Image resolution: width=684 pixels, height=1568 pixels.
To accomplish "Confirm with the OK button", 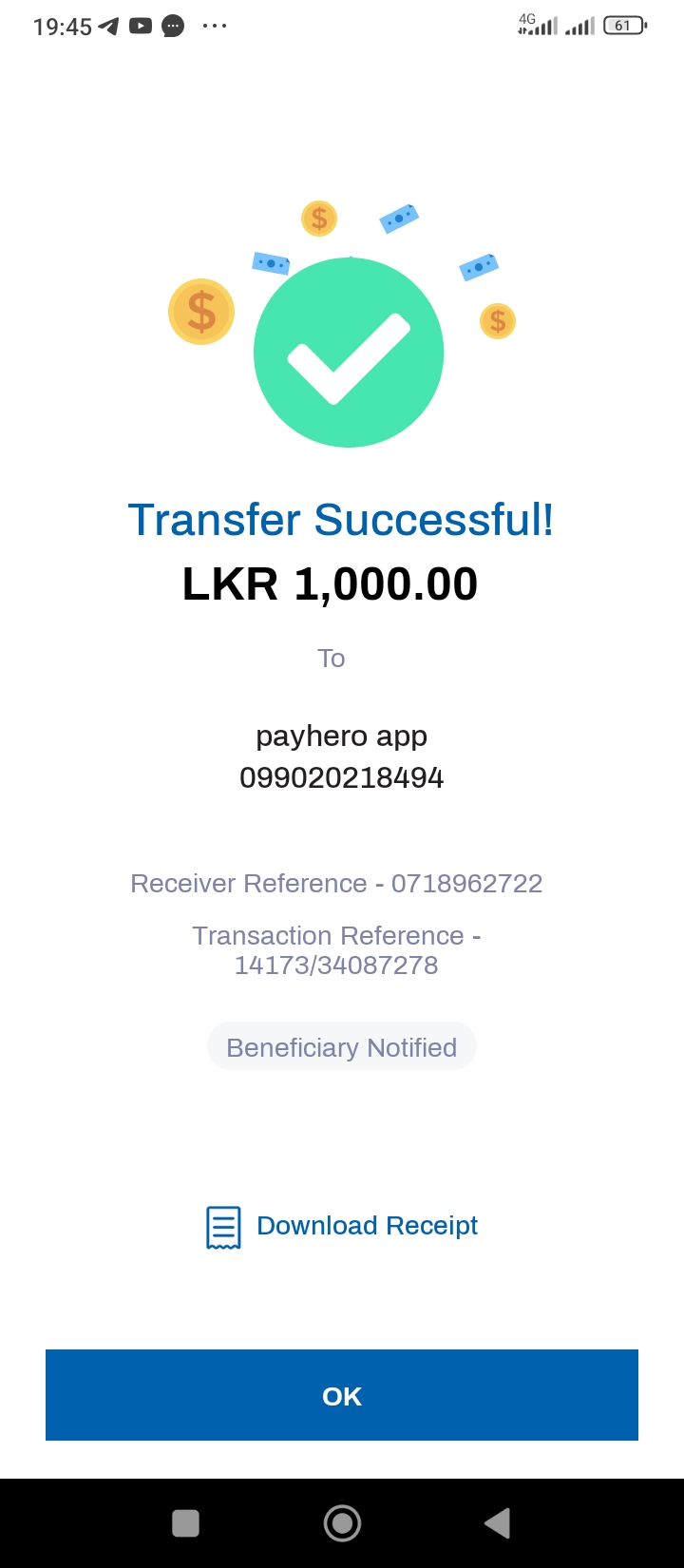I will click(342, 1395).
